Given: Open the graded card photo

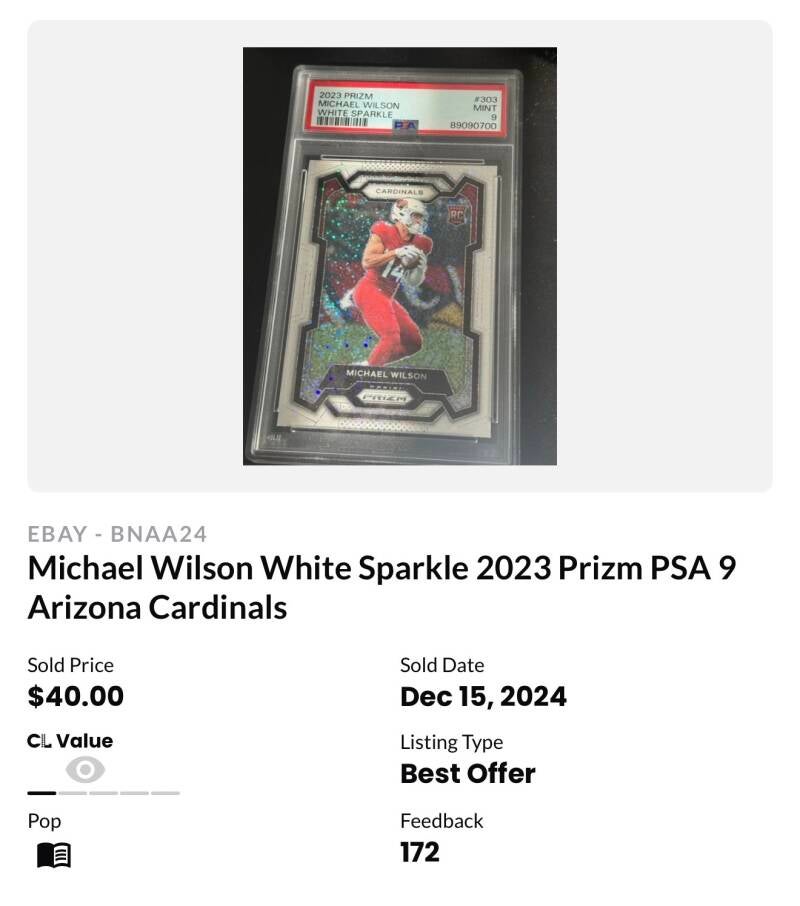Looking at the screenshot, I should 399,256.
